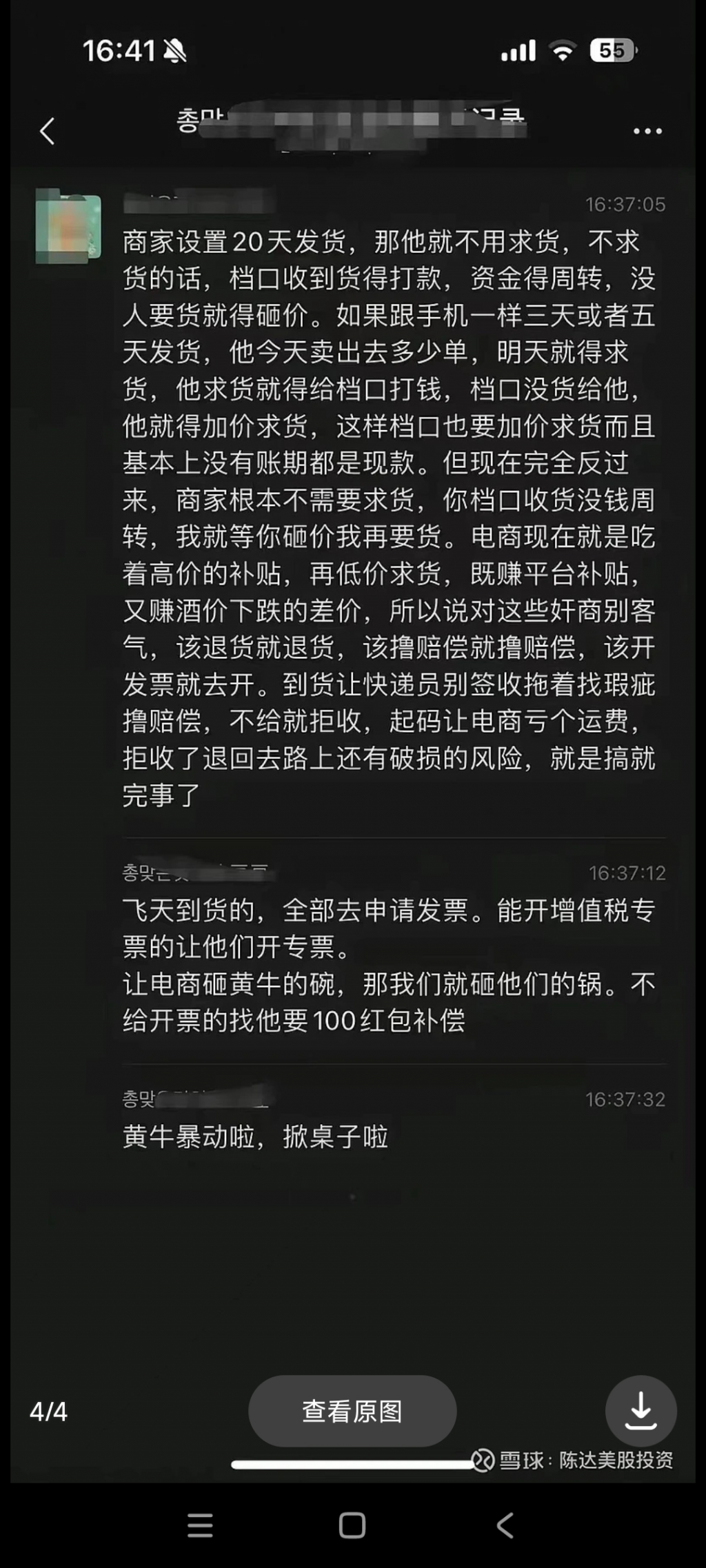Tap the 查看原图 button

(x=352, y=1411)
